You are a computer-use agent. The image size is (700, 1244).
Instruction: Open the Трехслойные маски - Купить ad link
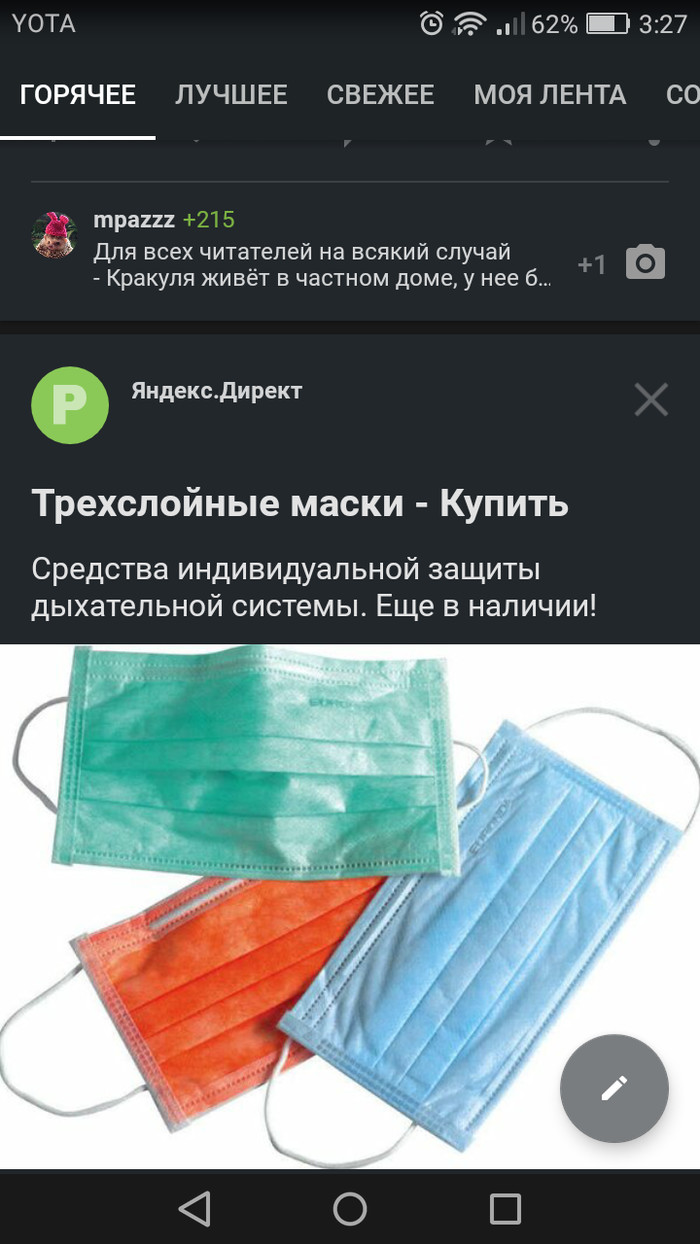point(300,504)
